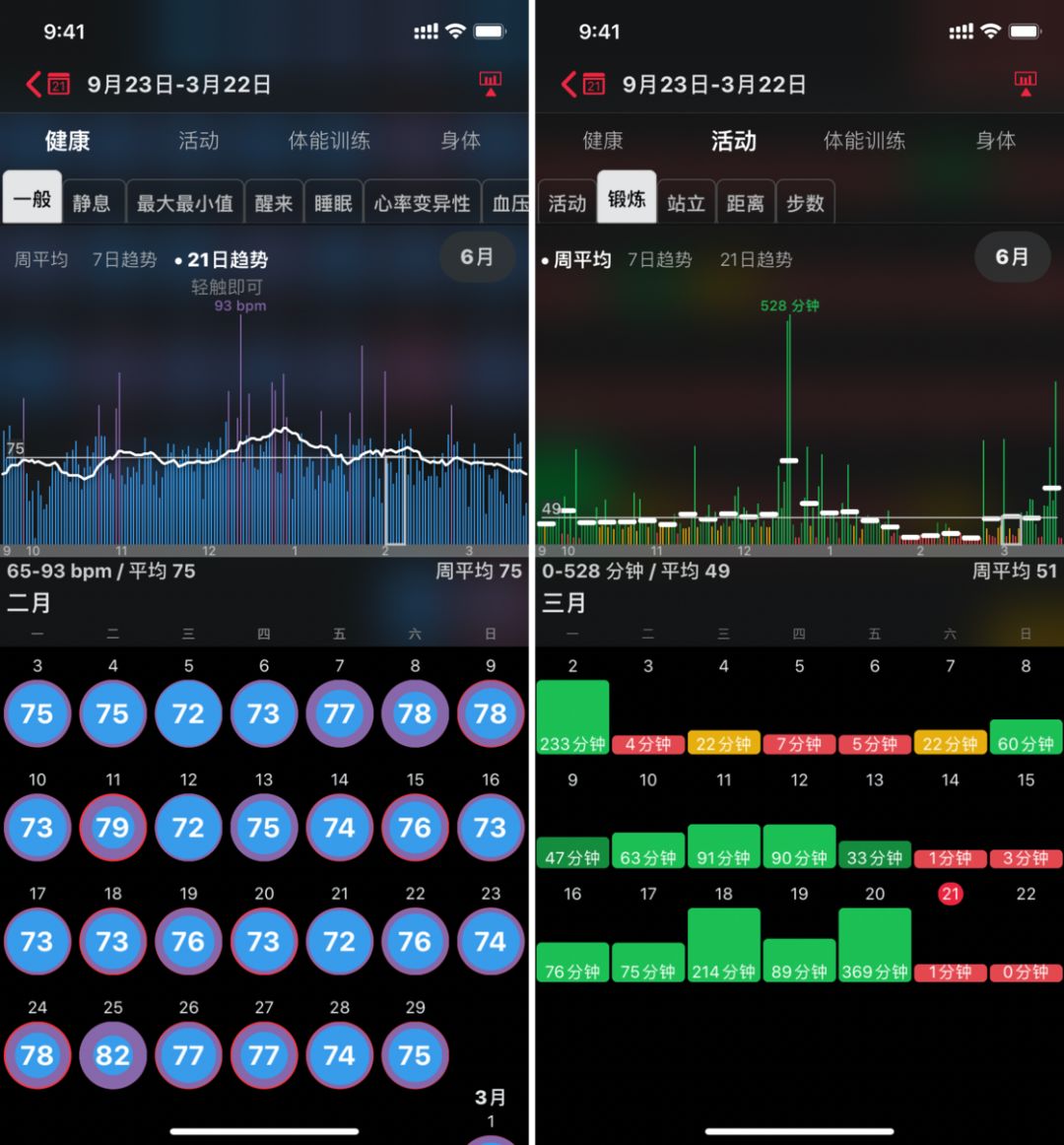Switch to the 锻炼 sub-tab
The width and height of the screenshot is (1064, 1145).
[626, 199]
